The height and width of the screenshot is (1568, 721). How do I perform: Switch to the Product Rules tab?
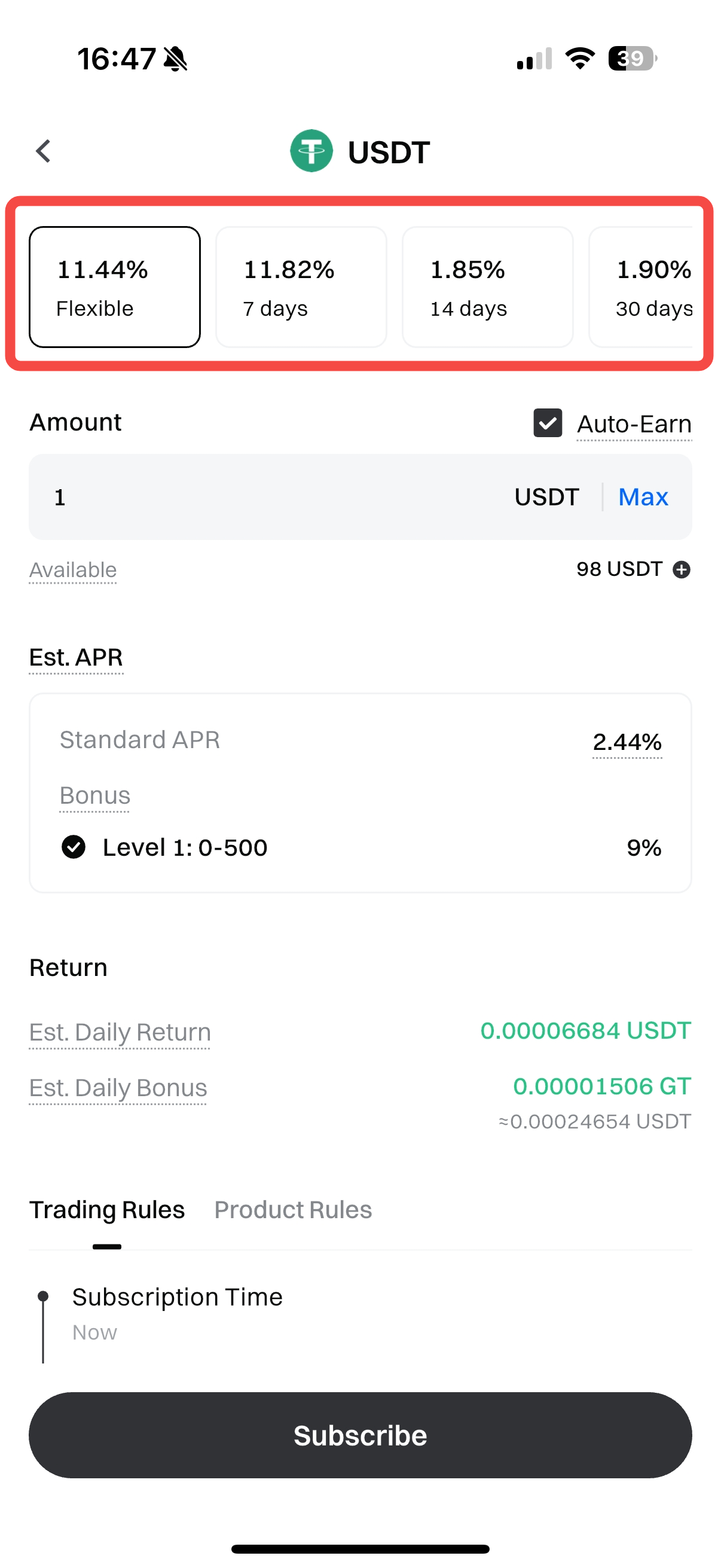pyautogui.click(x=293, y=1209)
